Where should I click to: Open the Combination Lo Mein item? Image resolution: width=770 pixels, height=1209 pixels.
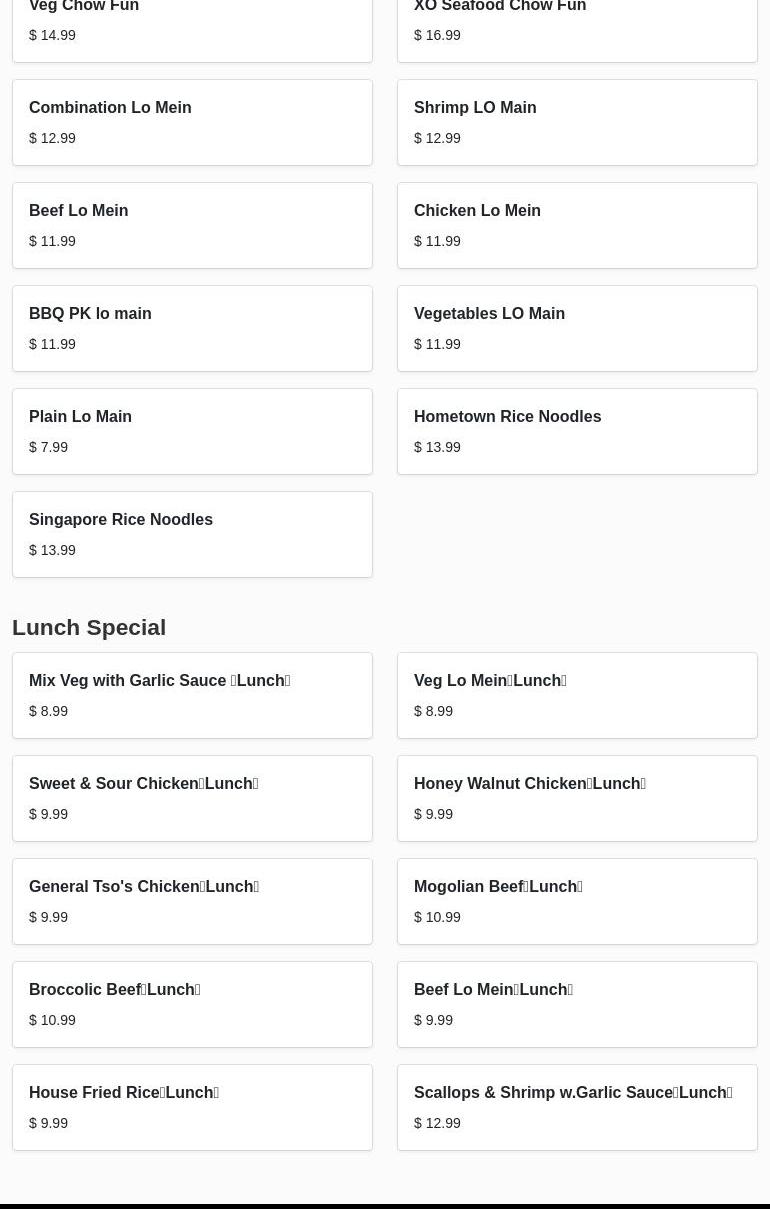pyautogui.click(x=192, y=122)
